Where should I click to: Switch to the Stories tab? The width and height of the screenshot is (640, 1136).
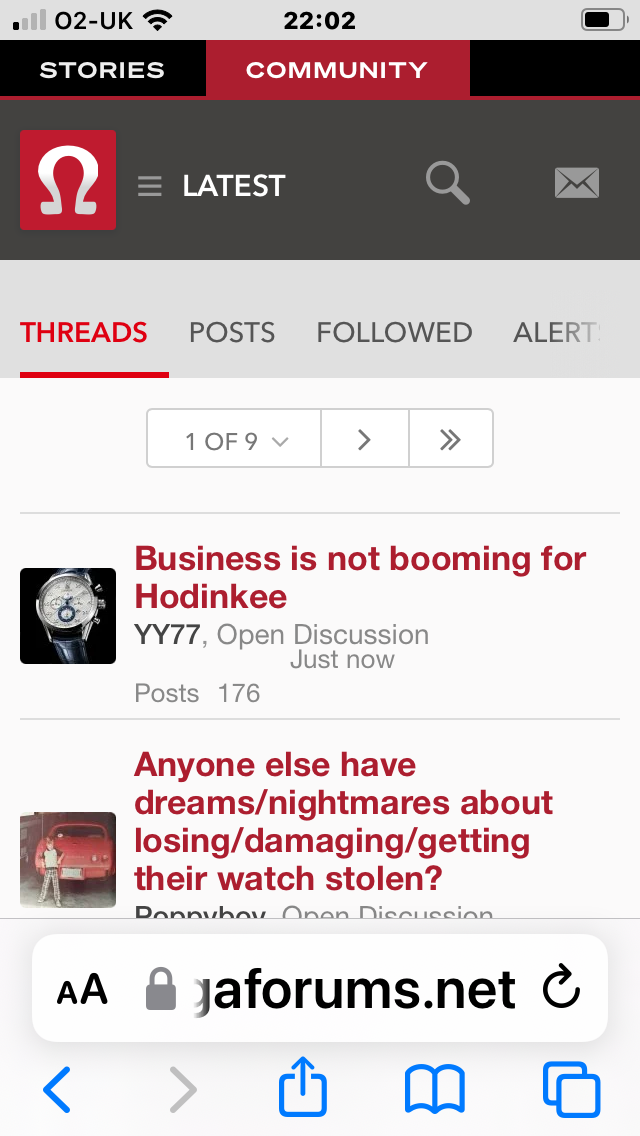click(x=102, y=70)
